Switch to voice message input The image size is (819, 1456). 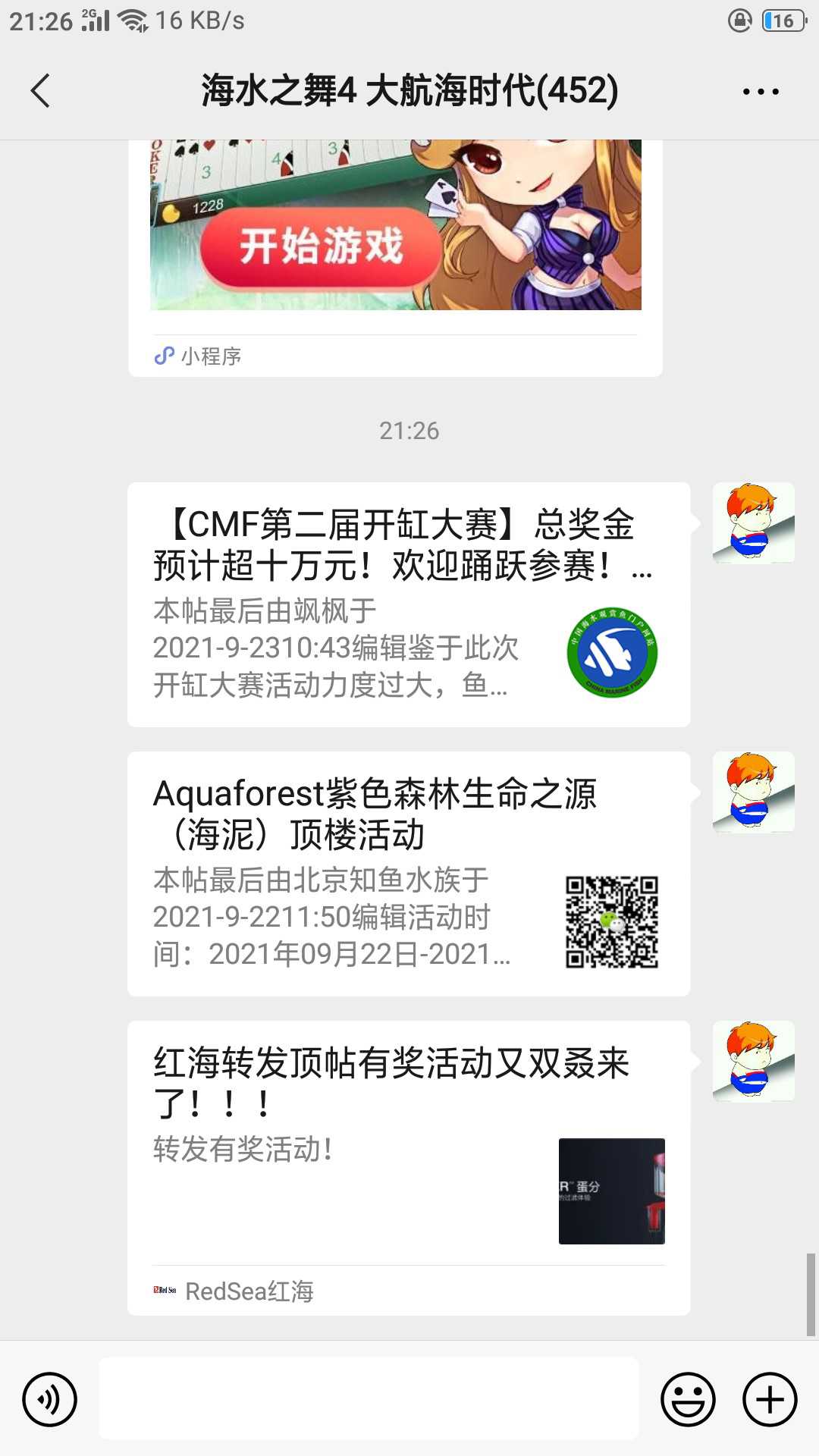50,1399
